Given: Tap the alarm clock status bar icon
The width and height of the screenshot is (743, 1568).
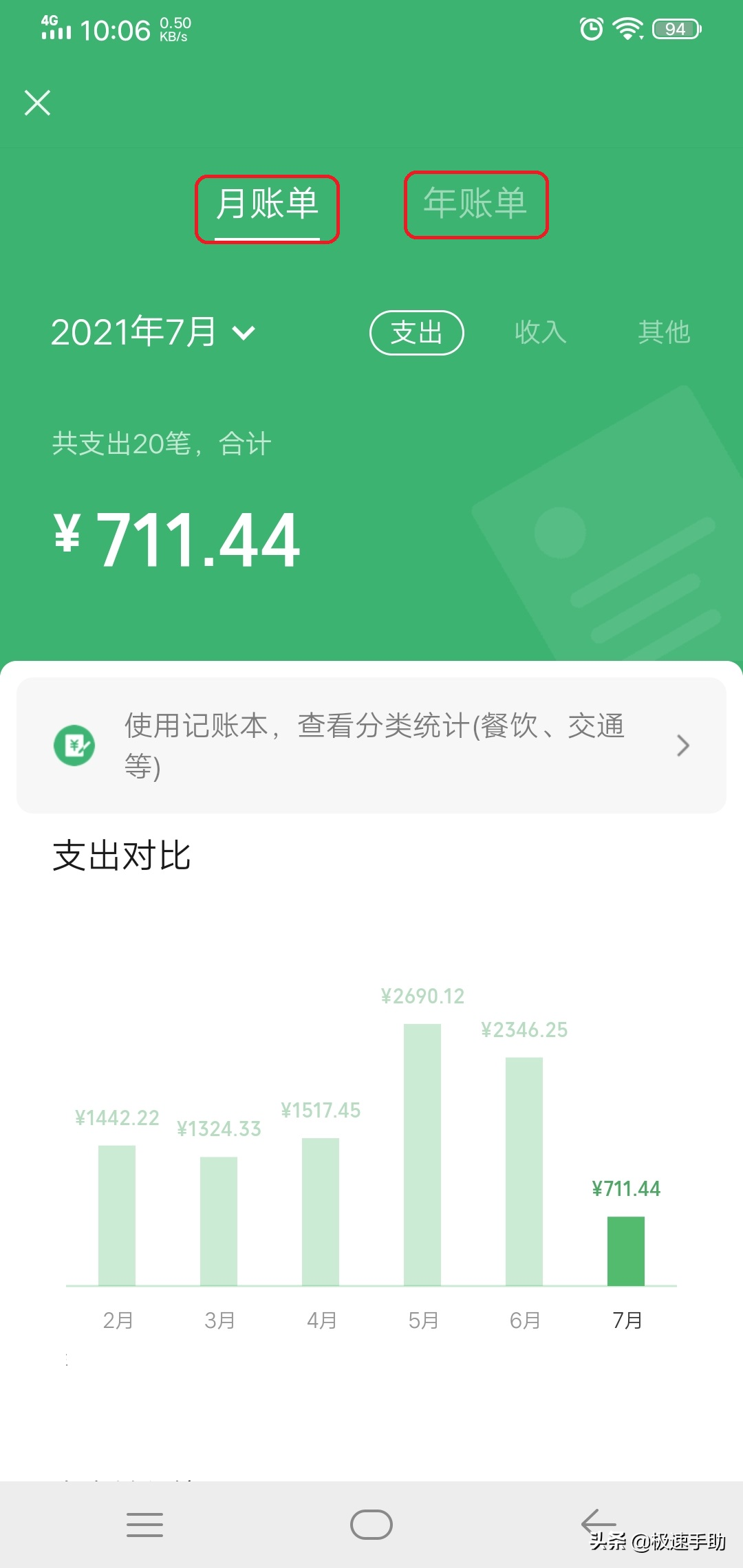Looking at the screenshot, I should [590, 29].
